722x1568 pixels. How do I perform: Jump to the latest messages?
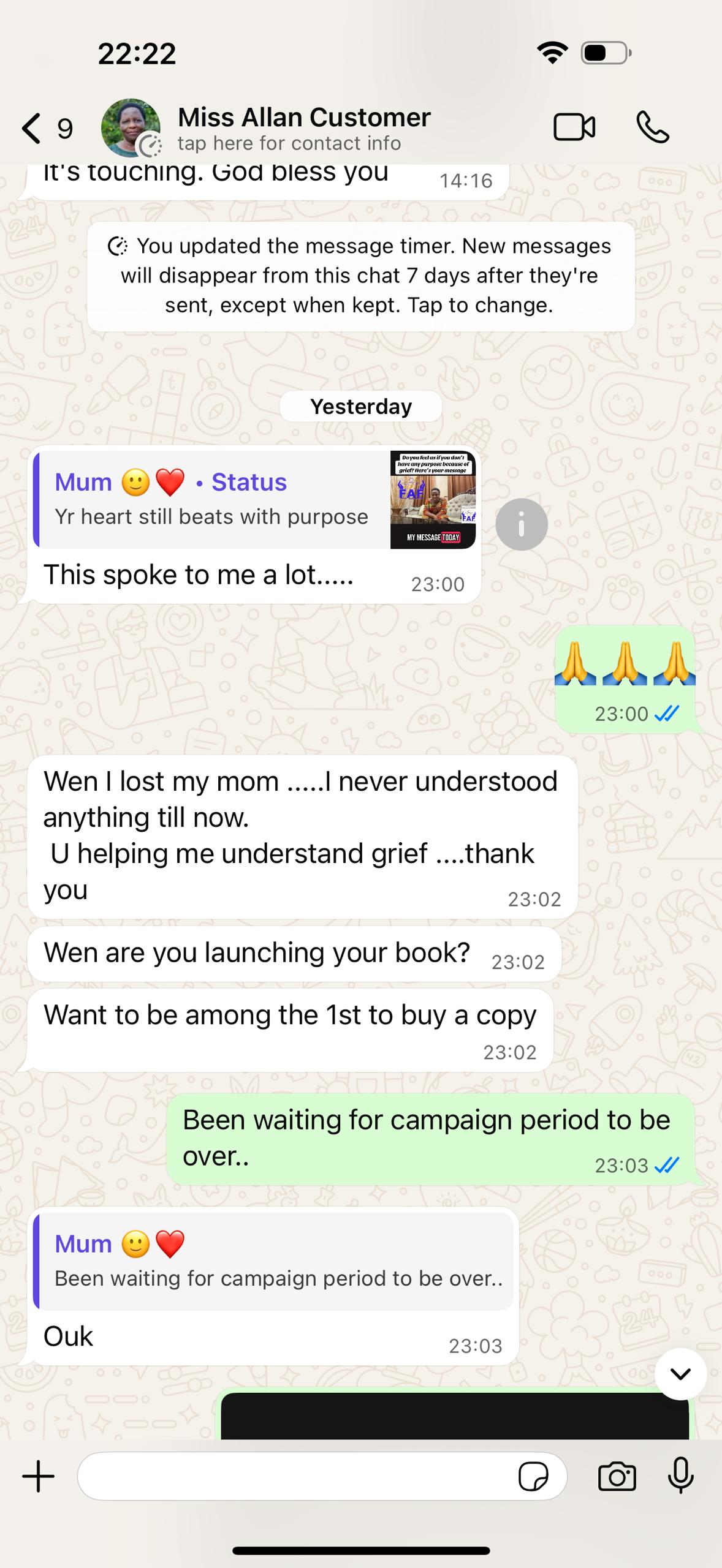(x=680, y=1374)
